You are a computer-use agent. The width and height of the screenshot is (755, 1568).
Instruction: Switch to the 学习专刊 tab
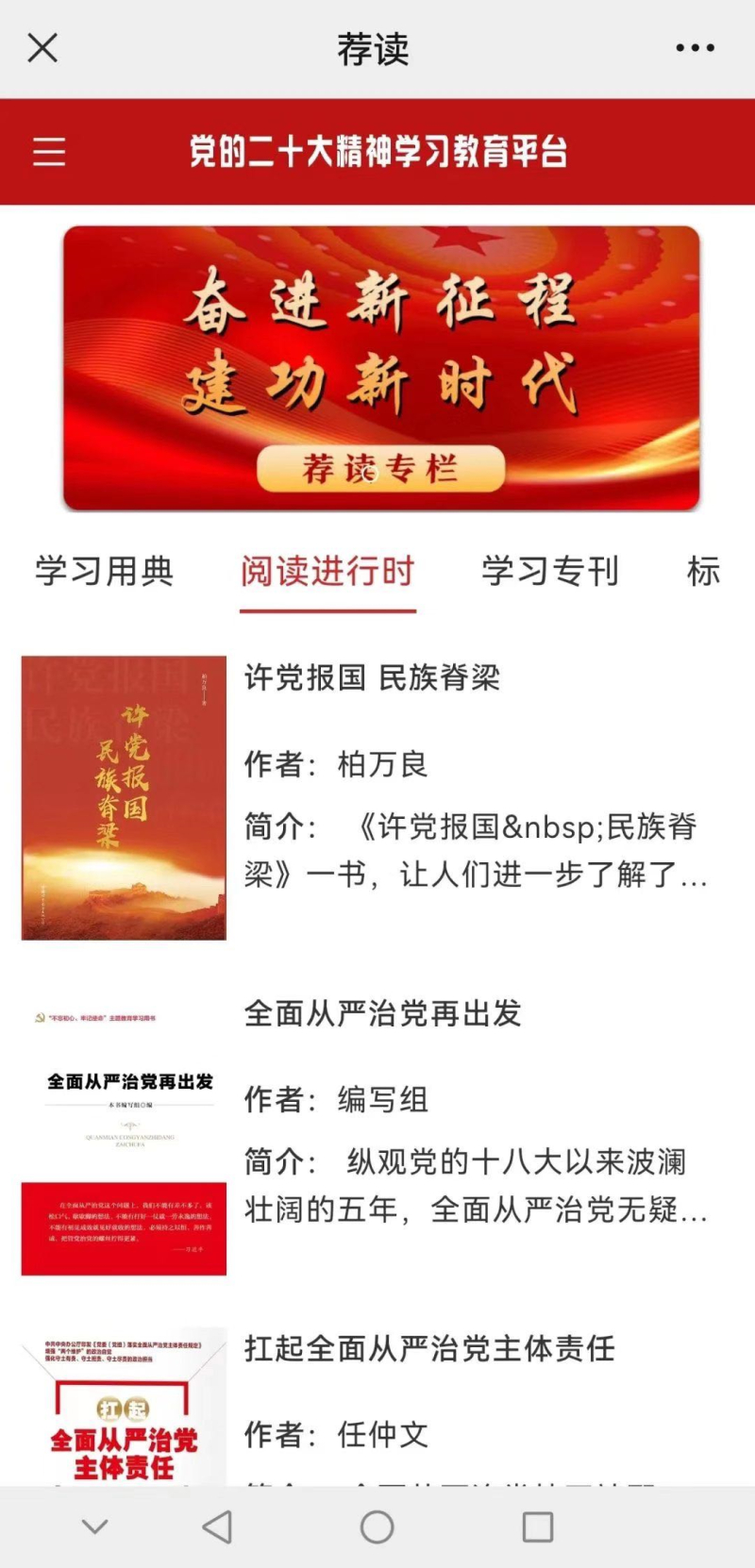tap(550, 572)
